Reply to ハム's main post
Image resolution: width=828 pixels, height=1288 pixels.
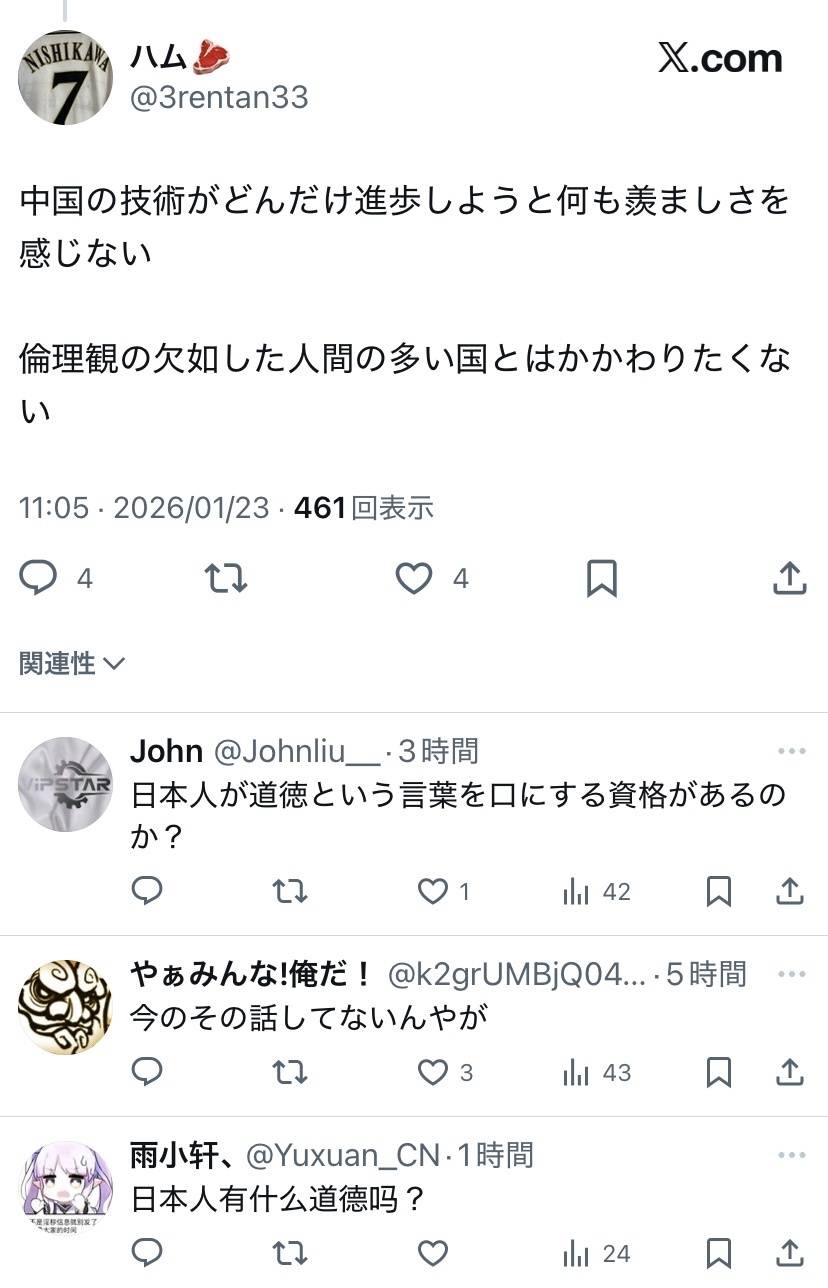(39, 578)
